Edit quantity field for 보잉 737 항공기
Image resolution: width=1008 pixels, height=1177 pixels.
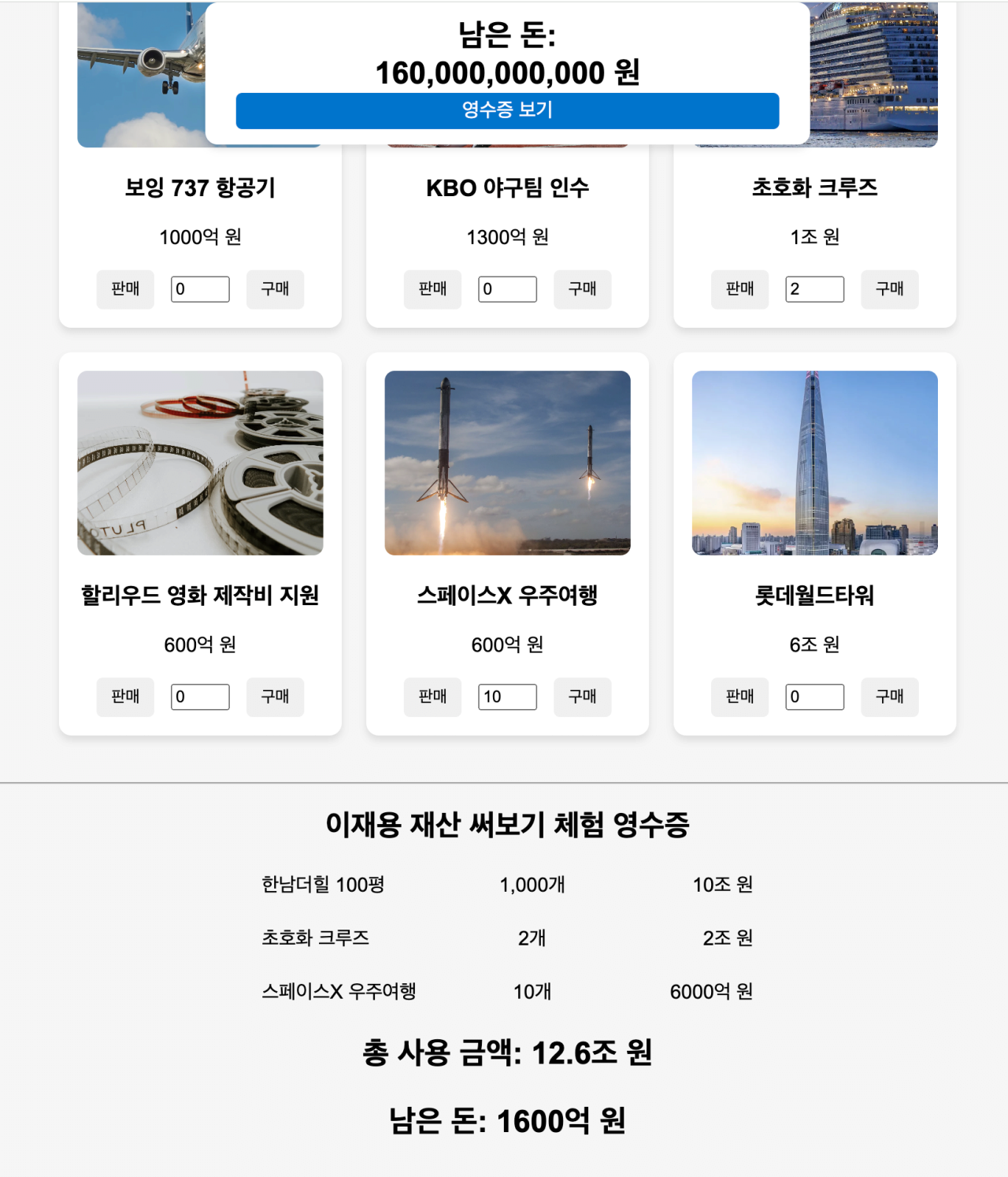coord(200,289)
